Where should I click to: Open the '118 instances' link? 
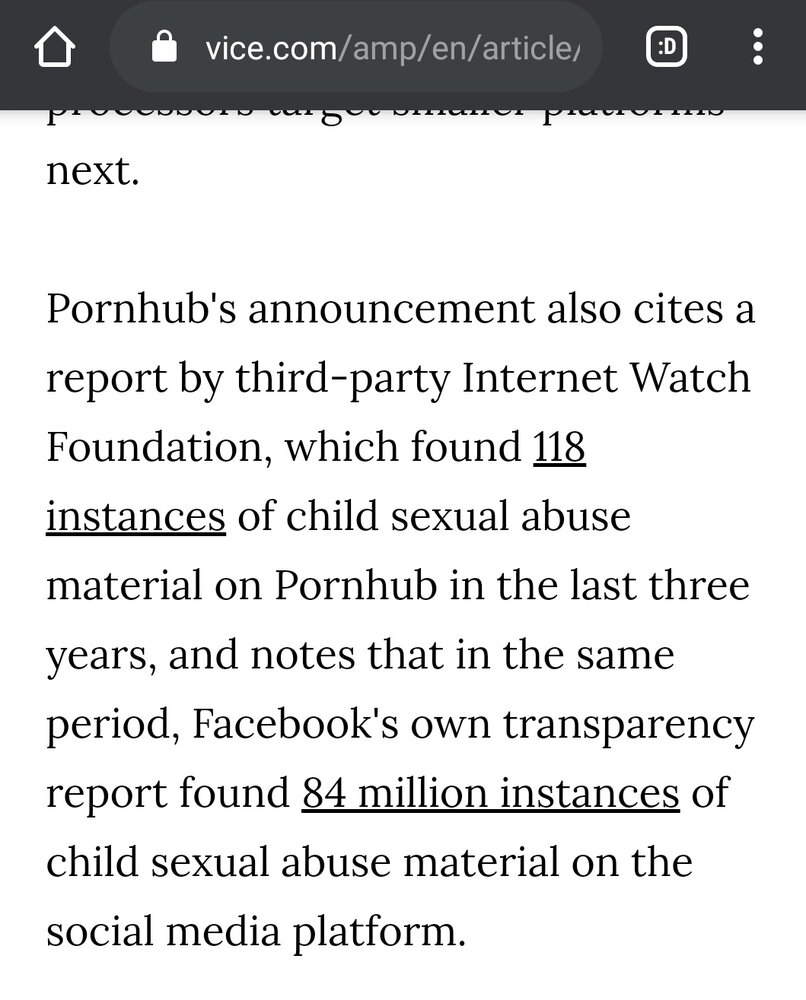pos(559,449)
